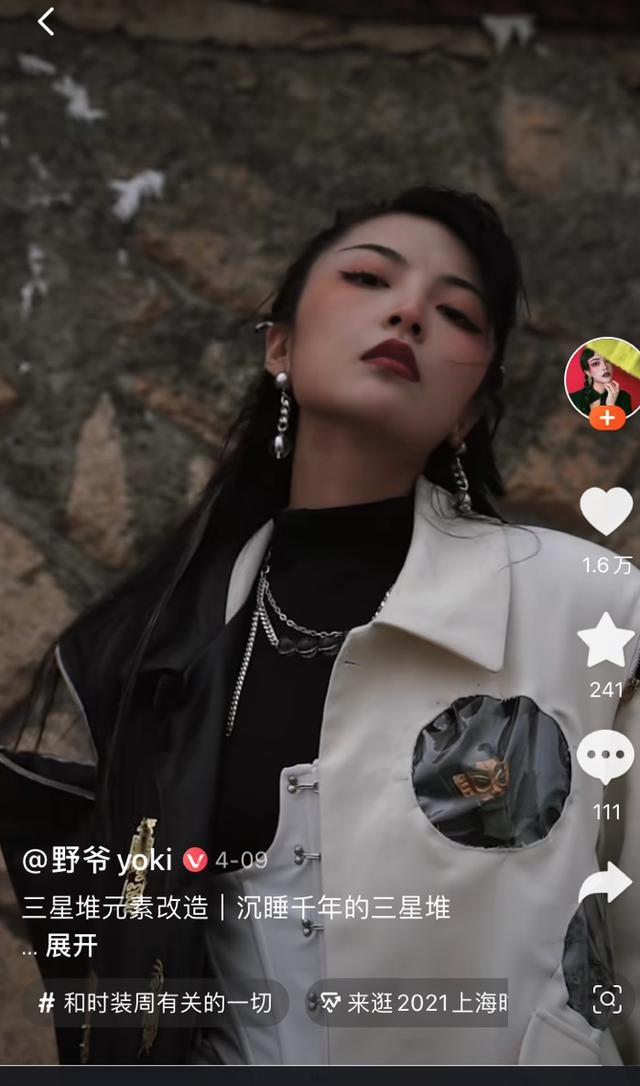Open the 来逛2021上海 chip

pos(407,1002)
